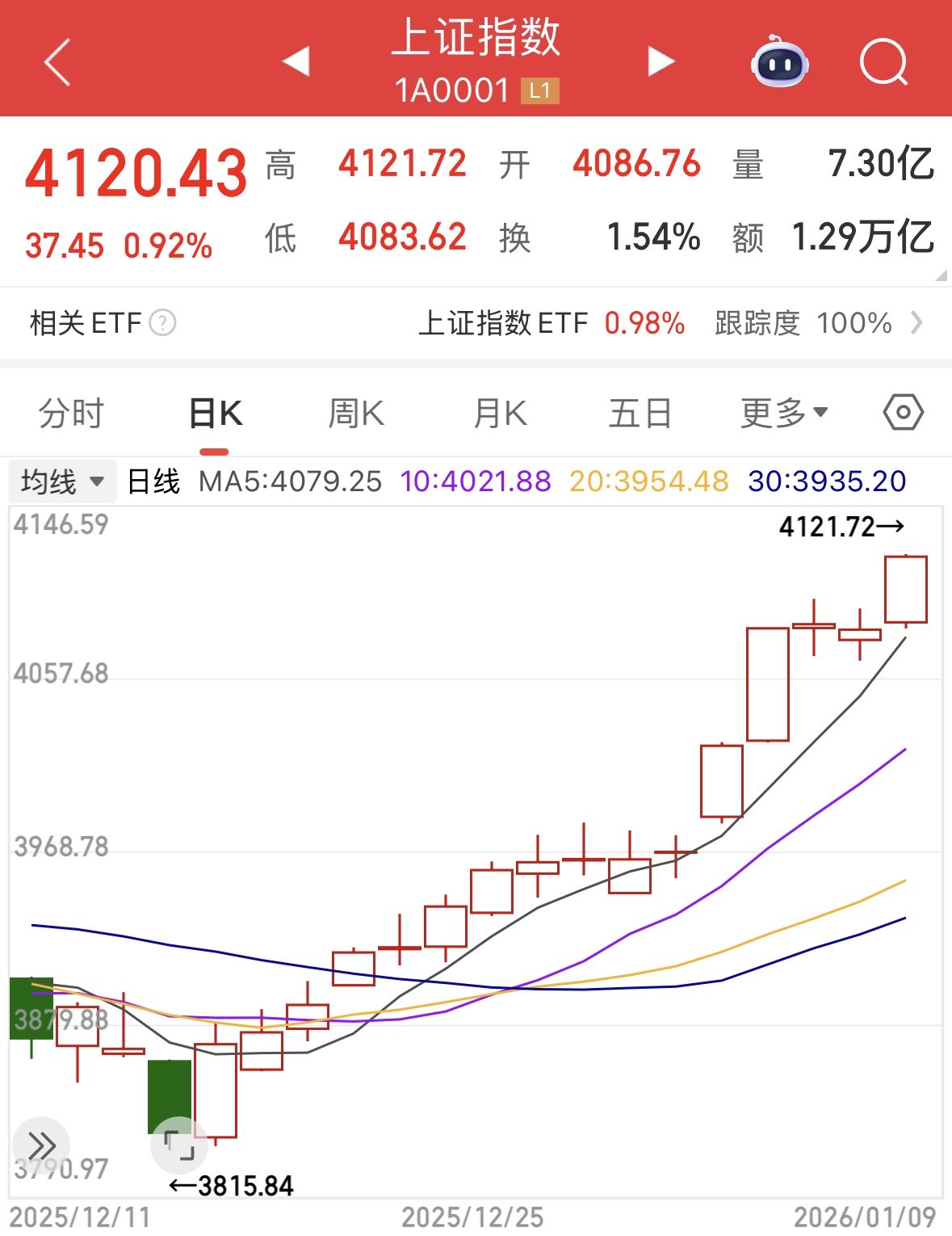Enter fullscreen chart mode

point(179,1145)
